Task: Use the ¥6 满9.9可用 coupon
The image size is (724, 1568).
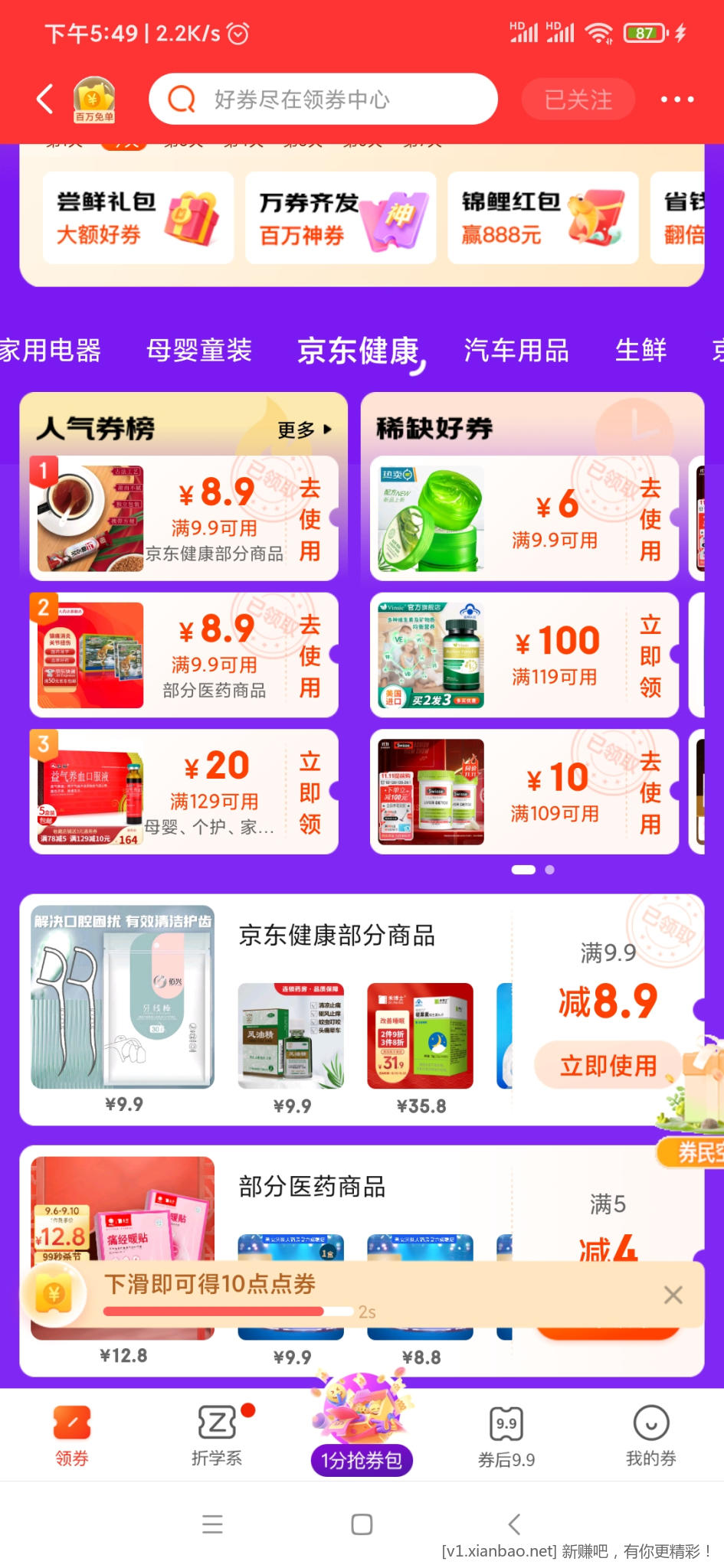Action: pos(650,519)
